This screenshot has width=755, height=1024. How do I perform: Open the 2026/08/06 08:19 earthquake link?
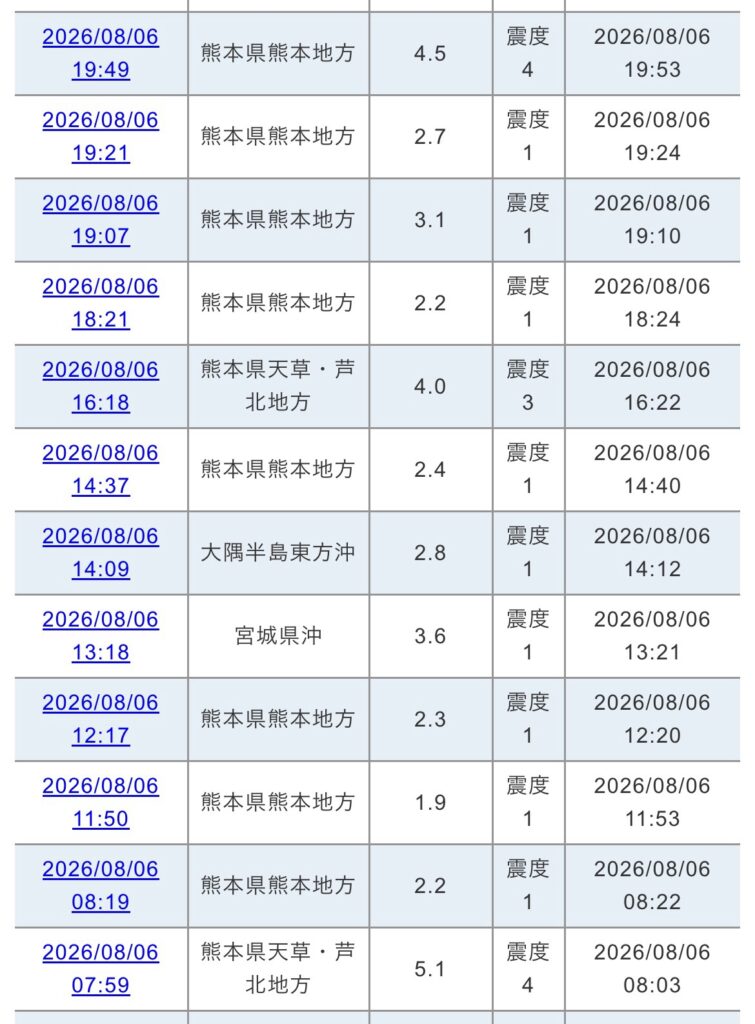pos(101,886)
